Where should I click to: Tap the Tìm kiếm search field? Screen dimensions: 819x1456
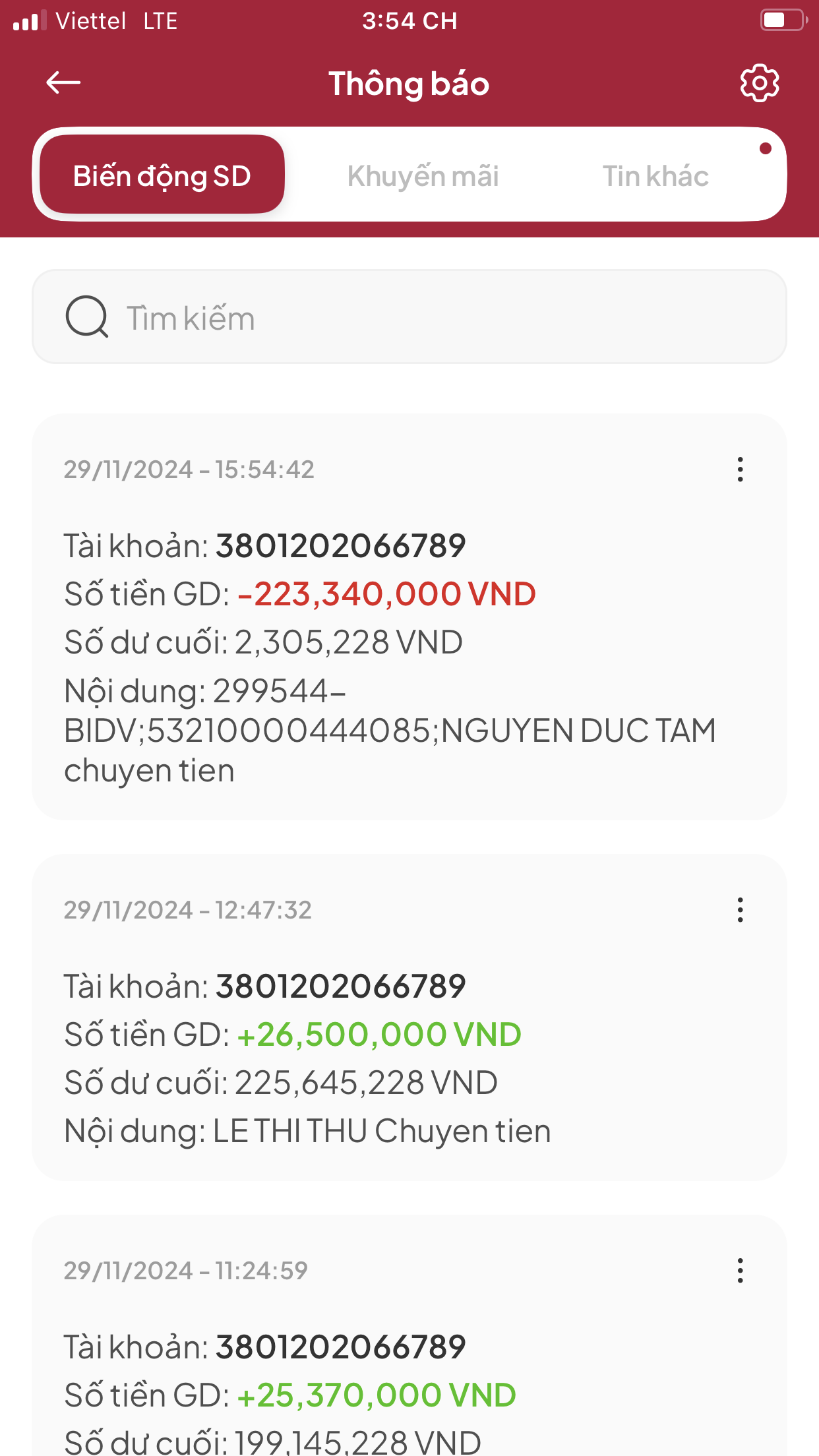pos(409,317)
